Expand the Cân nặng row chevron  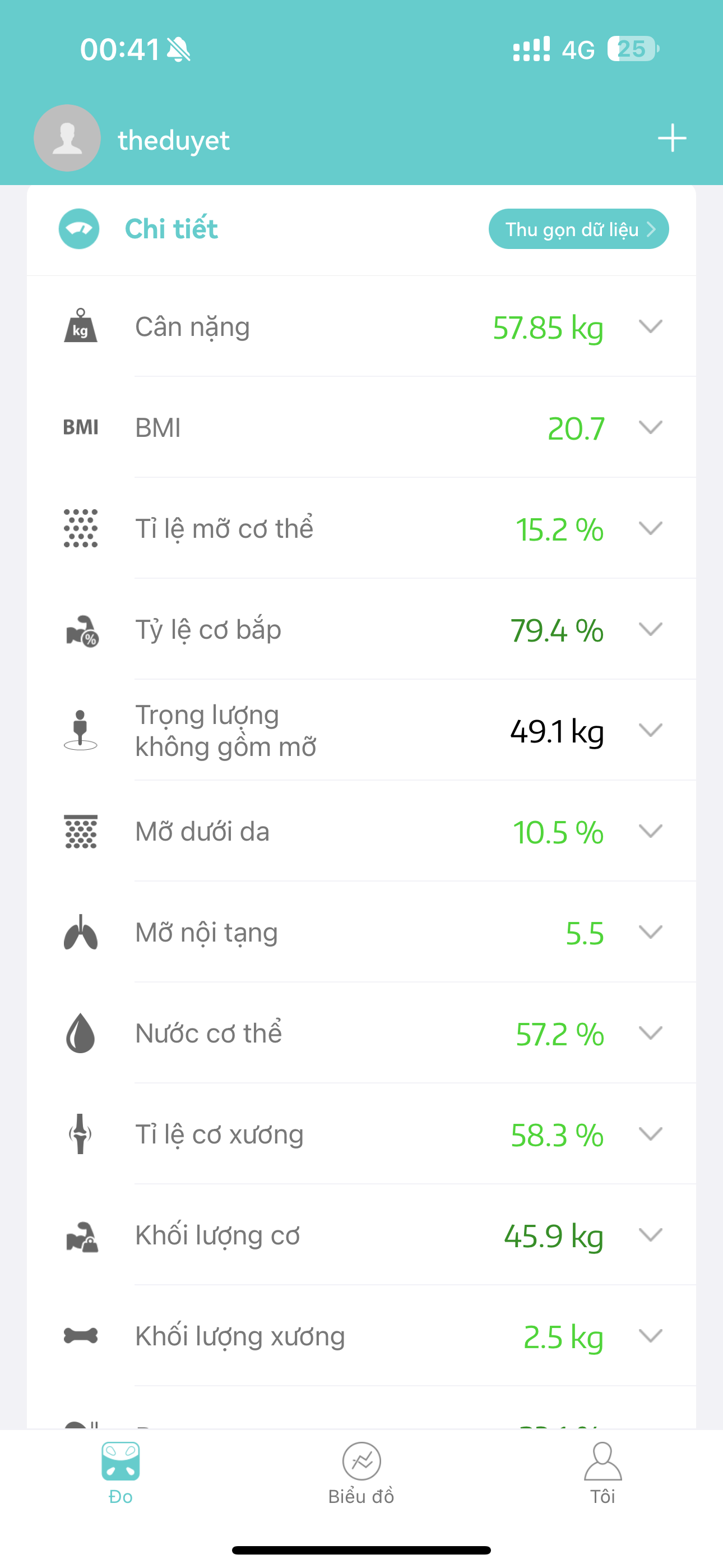click(x=651, y=326)
